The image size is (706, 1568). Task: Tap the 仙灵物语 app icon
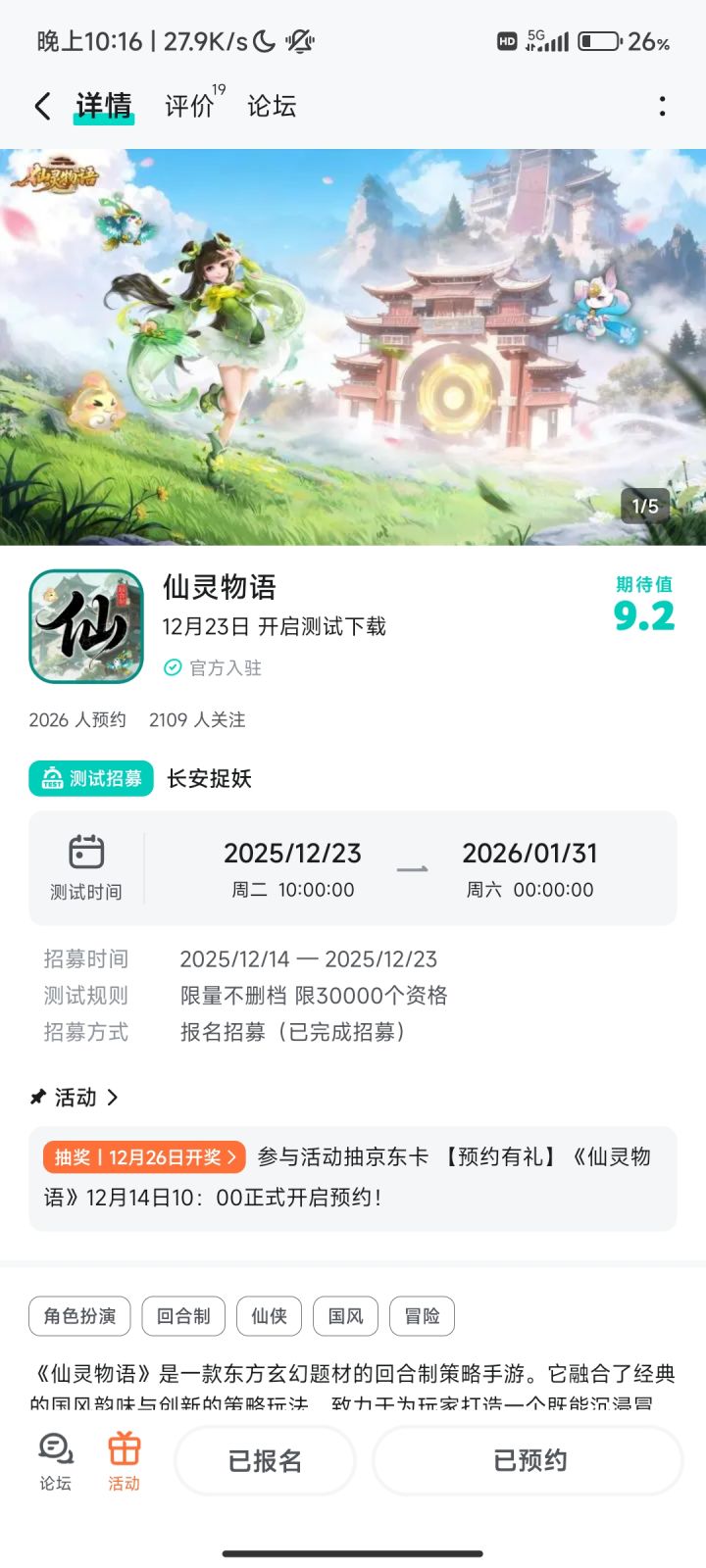click(x=85, y=624)
